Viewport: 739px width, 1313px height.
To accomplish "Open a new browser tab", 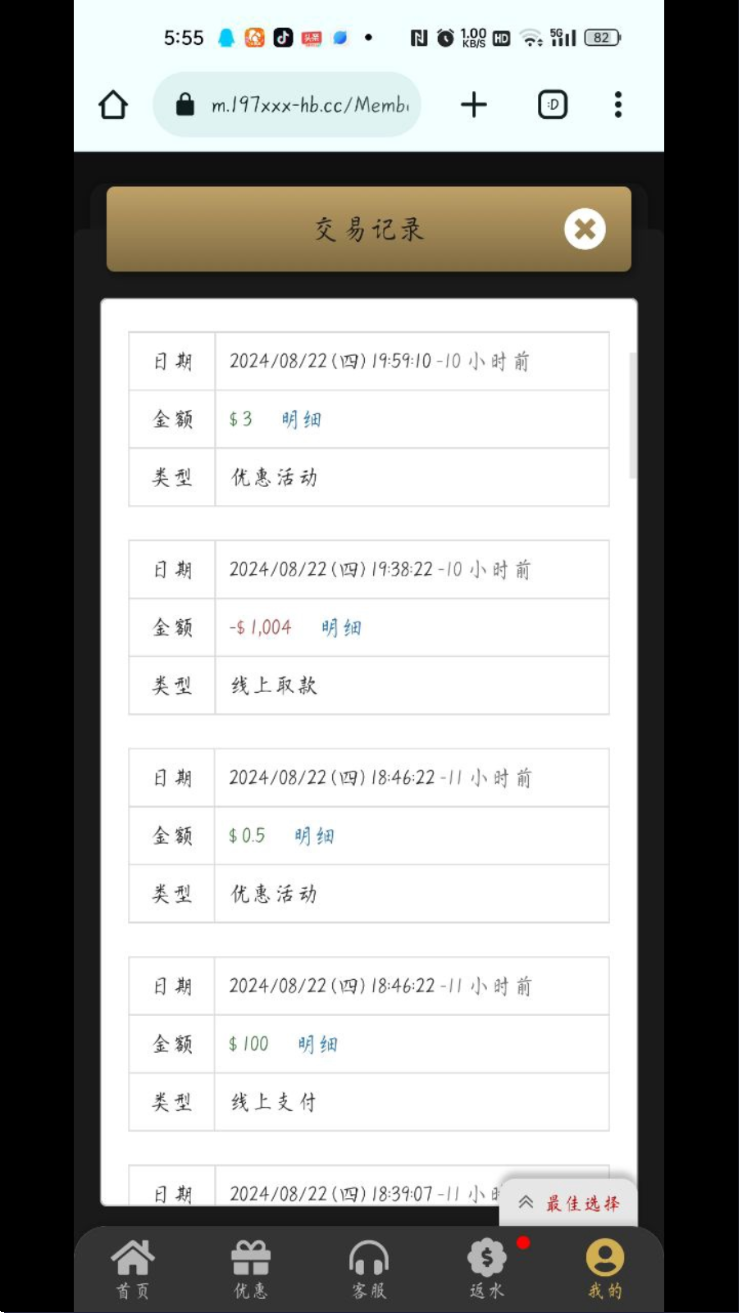I will pos(474,105).
